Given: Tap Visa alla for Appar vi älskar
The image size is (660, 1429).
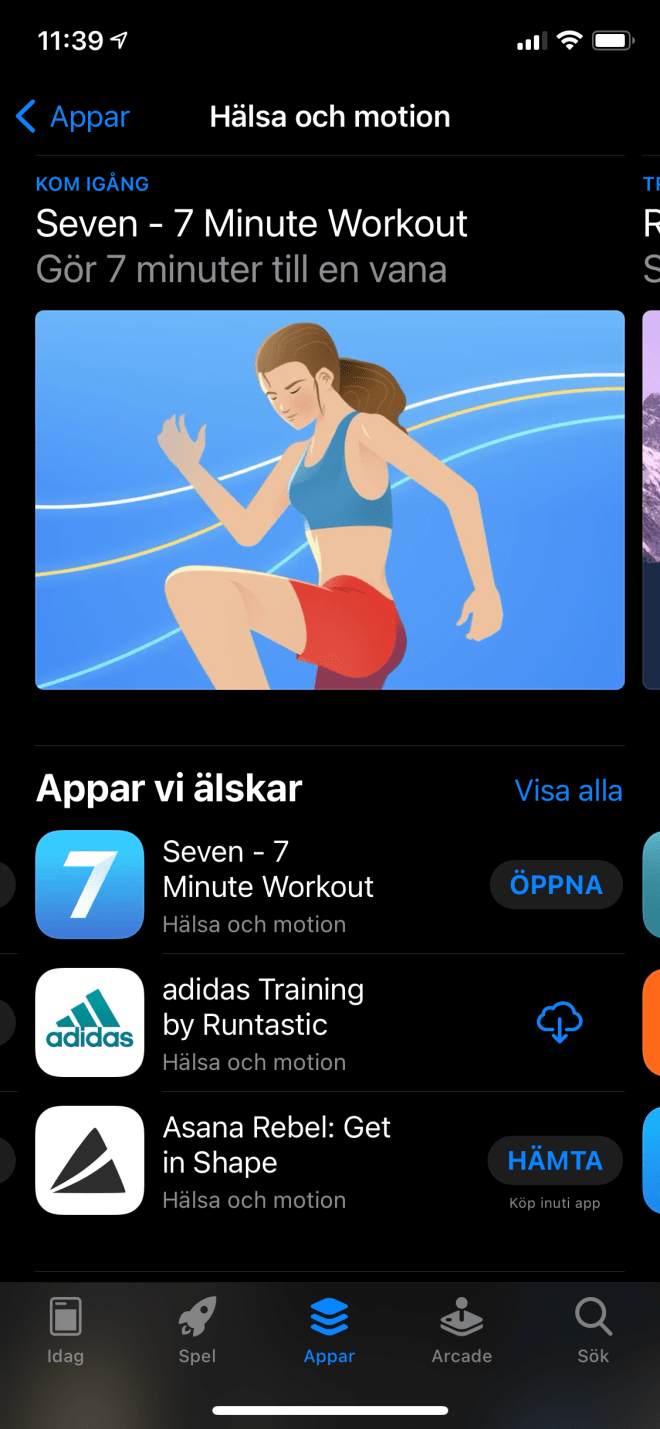Looking at the screenshot, I should 568,791.
